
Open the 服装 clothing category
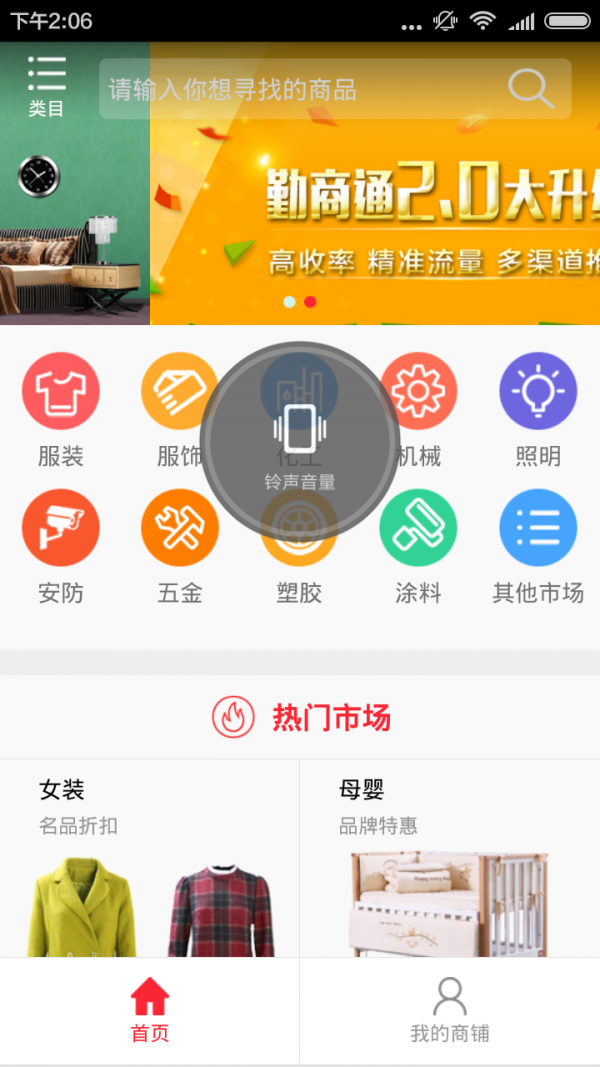coord(61,411)
